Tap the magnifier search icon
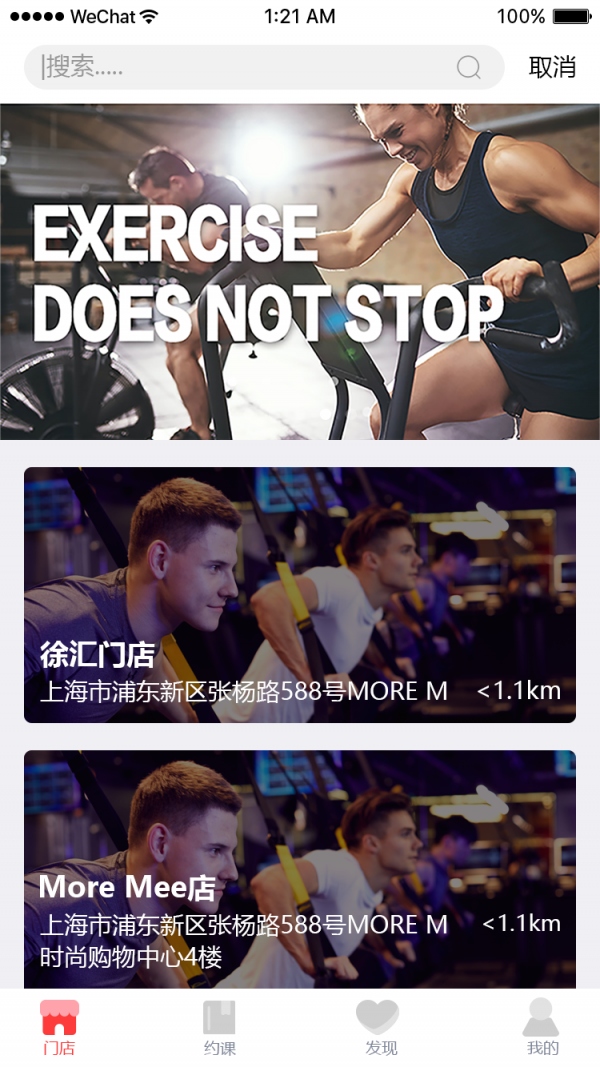This screenshot has height=1067, width=600. point(468,67)
